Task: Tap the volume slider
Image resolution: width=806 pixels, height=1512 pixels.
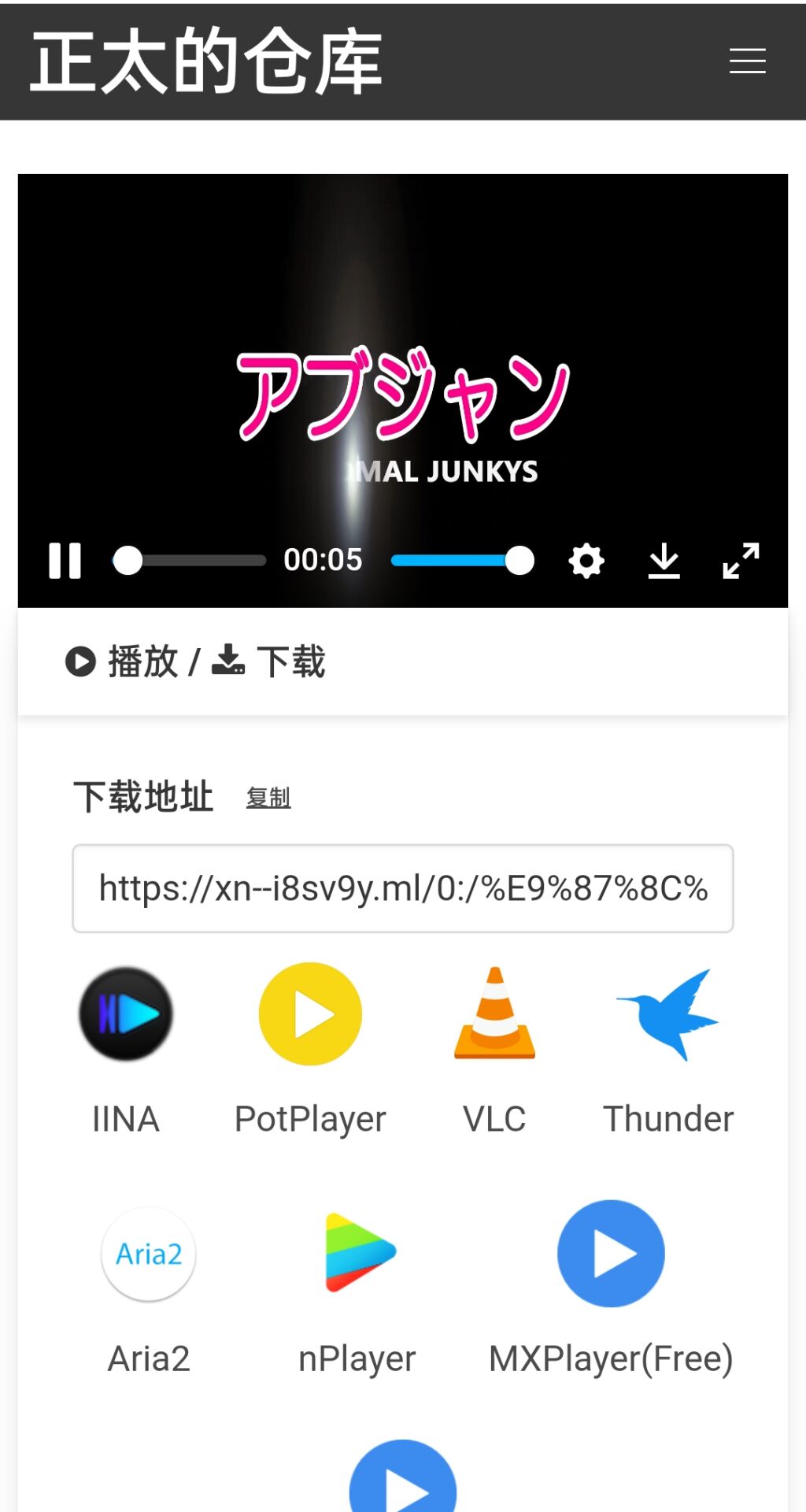Action: click(462, 561)
